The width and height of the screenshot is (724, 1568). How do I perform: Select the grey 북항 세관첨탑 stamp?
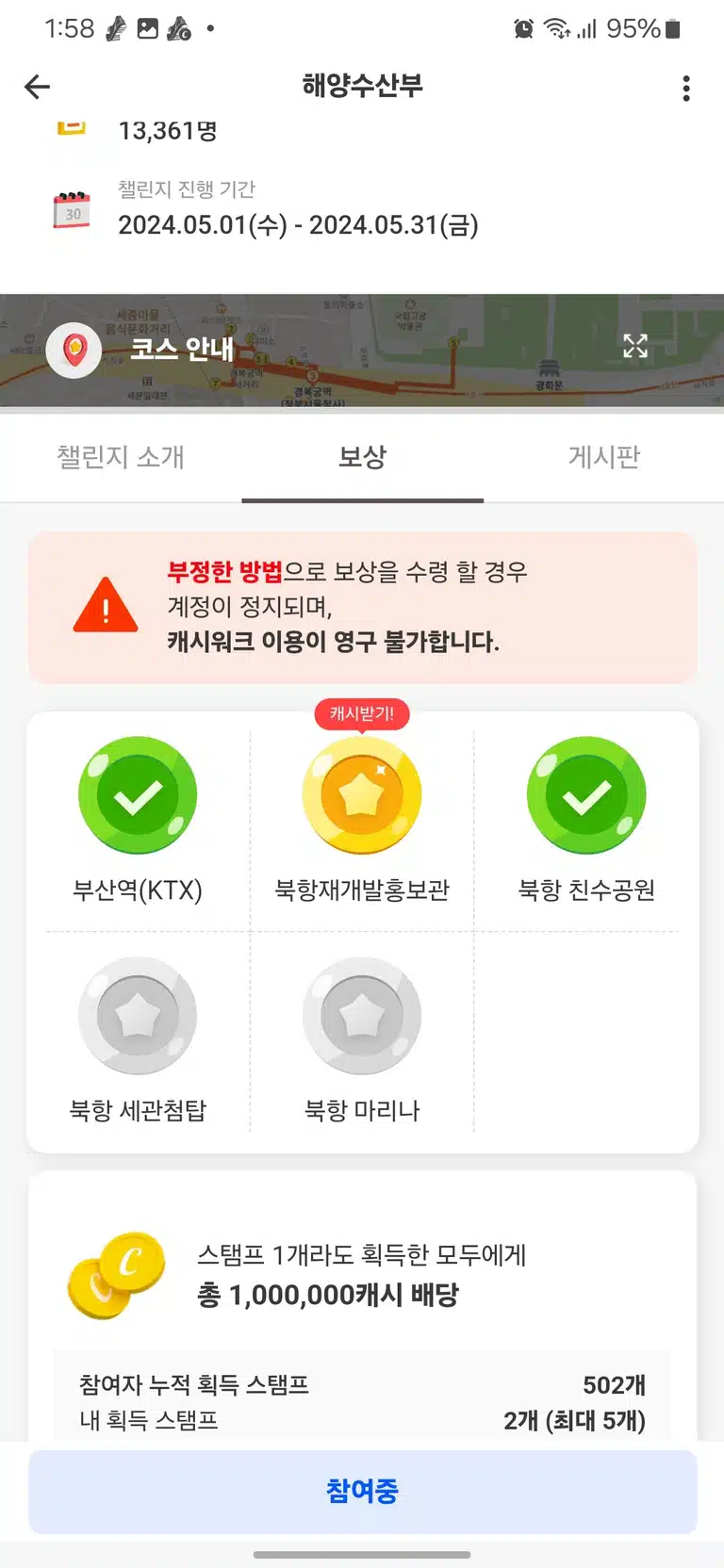[138, 1016]
